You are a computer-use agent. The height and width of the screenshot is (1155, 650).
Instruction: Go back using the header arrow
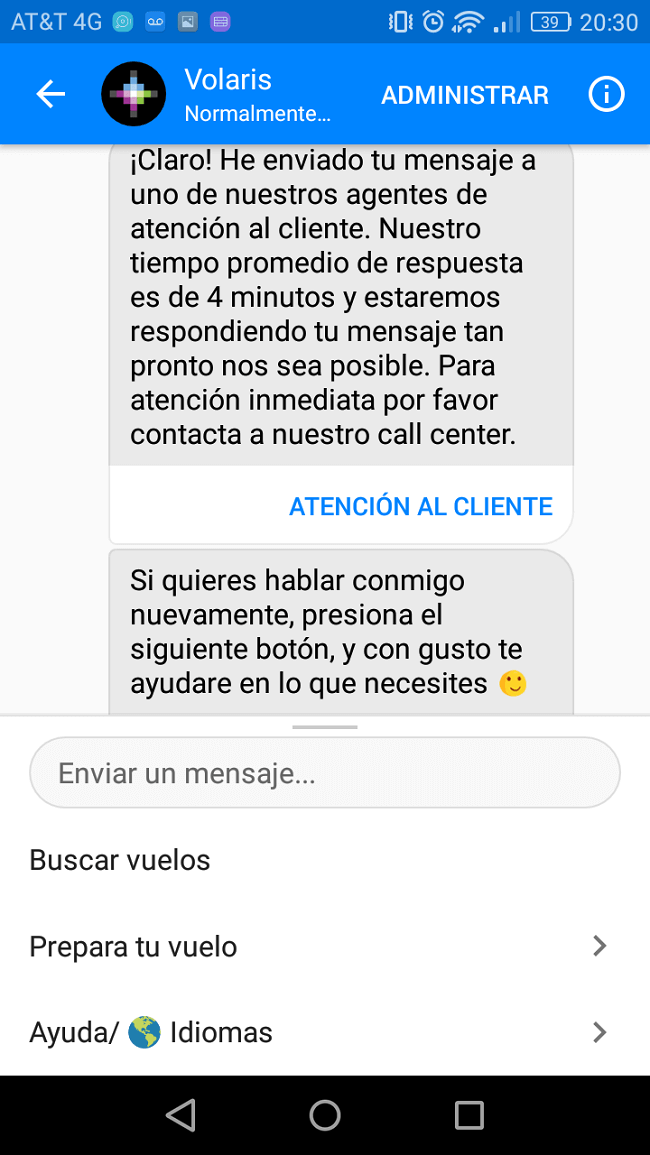pyautogui.click(x=50, y=95)
